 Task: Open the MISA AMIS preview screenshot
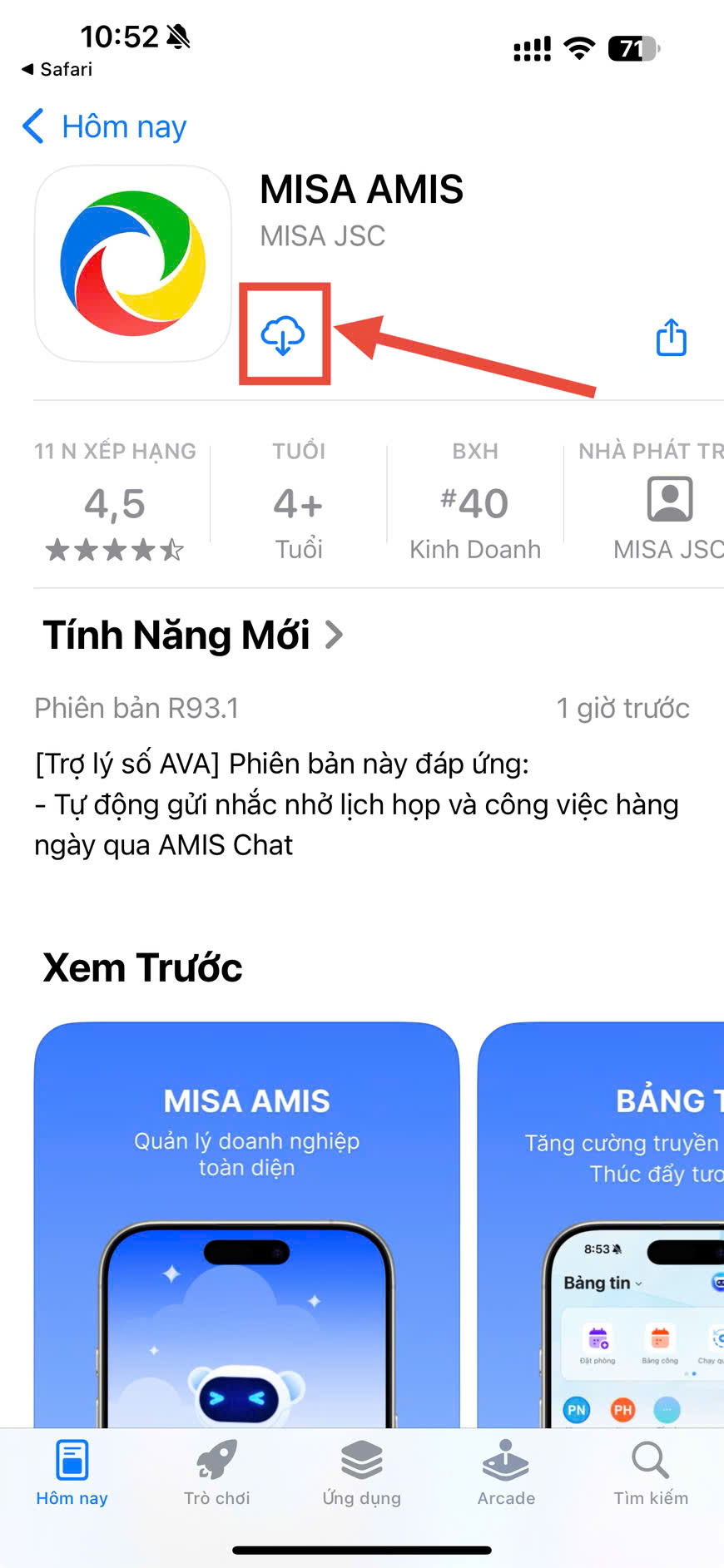pos(246,1223)
